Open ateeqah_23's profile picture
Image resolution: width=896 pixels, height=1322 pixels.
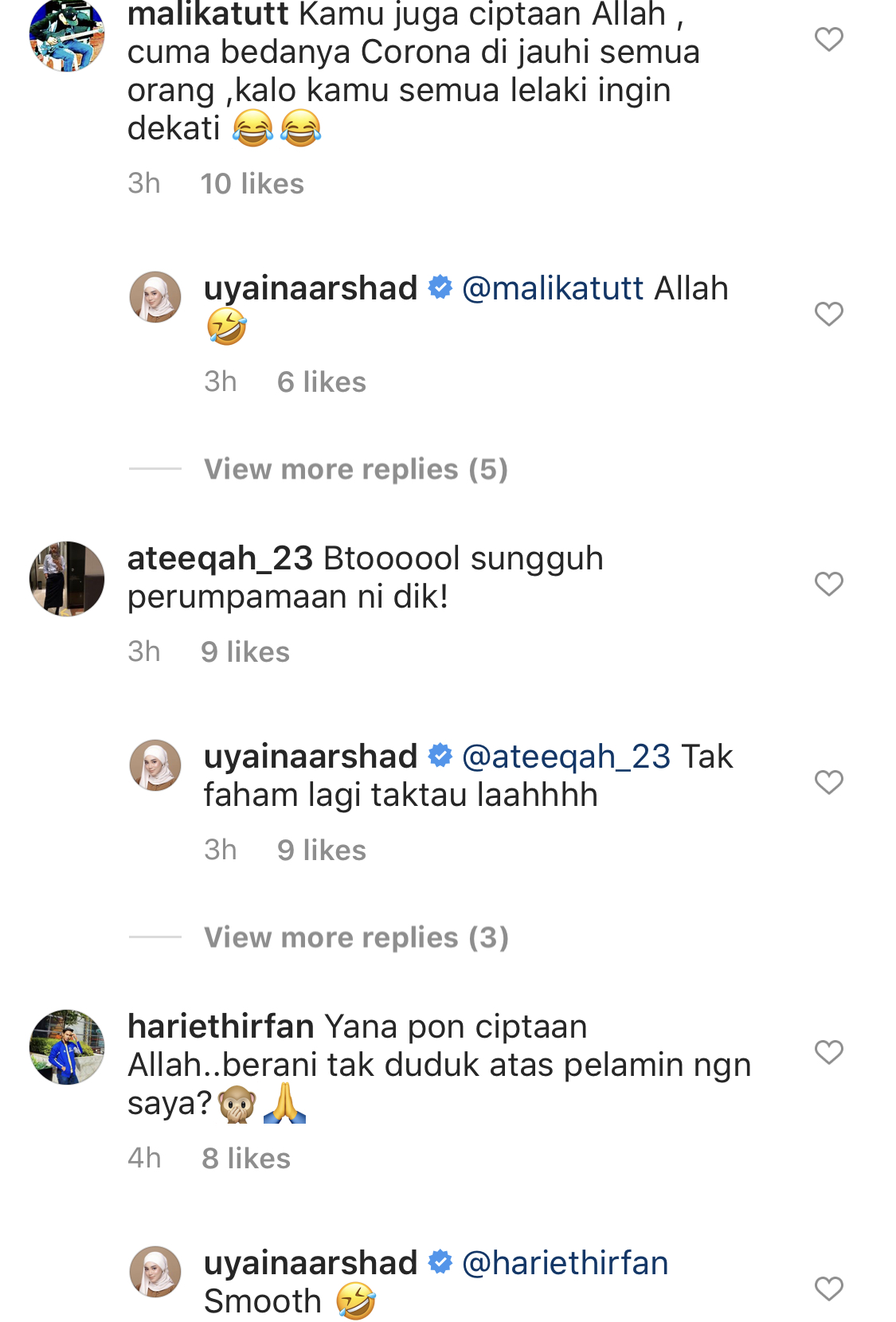67,579
